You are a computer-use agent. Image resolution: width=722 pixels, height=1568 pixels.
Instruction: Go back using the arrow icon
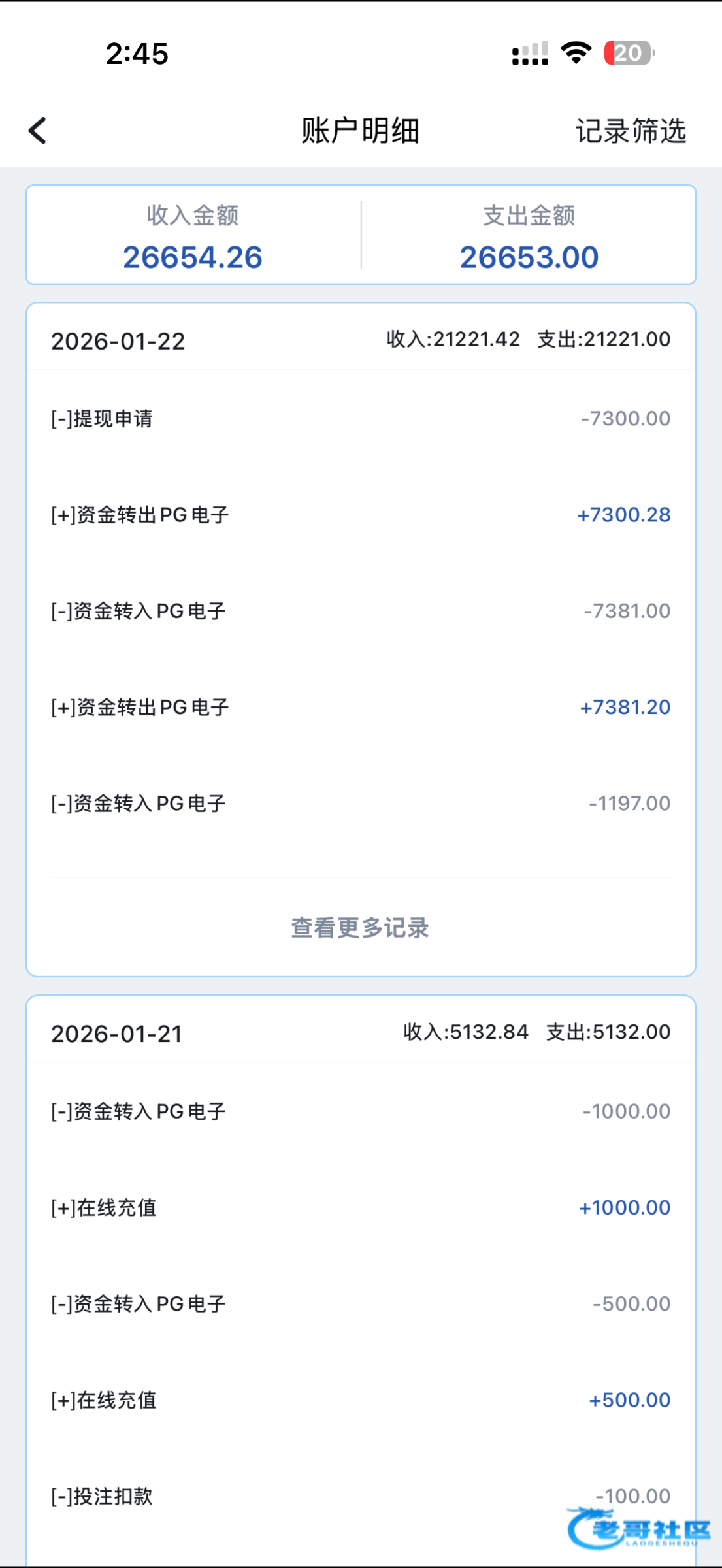click(x=38, y=131)
